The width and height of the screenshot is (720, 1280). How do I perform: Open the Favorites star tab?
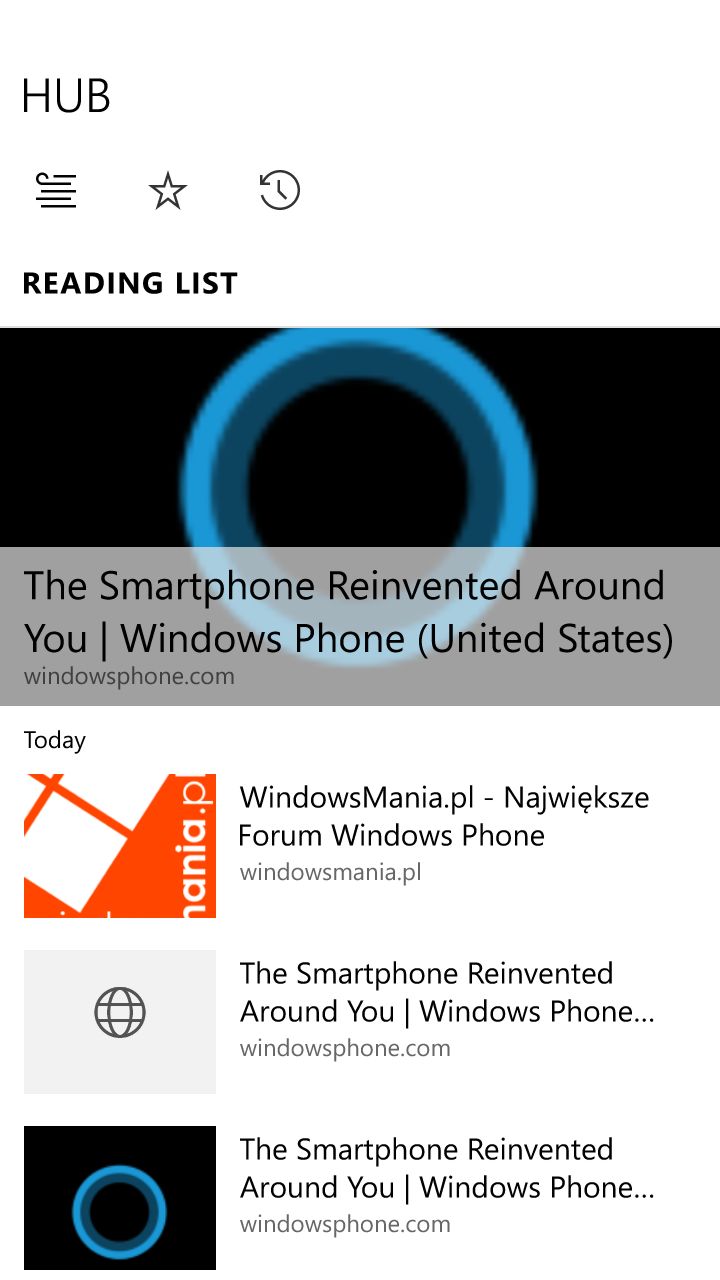tap(168, 190)
